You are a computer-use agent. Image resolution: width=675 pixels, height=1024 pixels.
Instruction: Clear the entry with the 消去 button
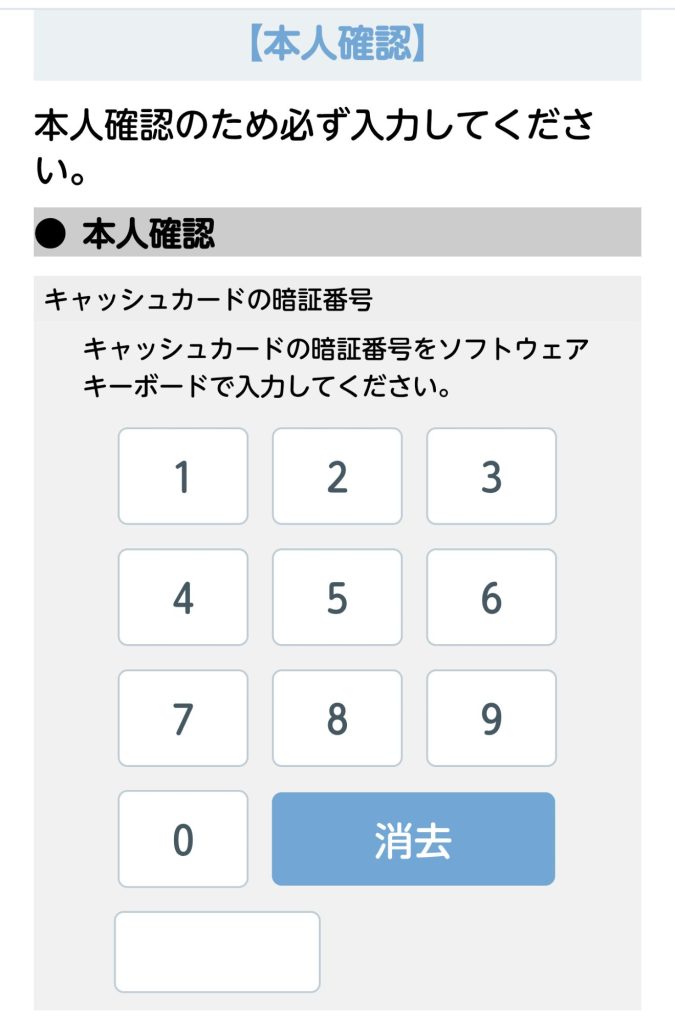(413, 840)
